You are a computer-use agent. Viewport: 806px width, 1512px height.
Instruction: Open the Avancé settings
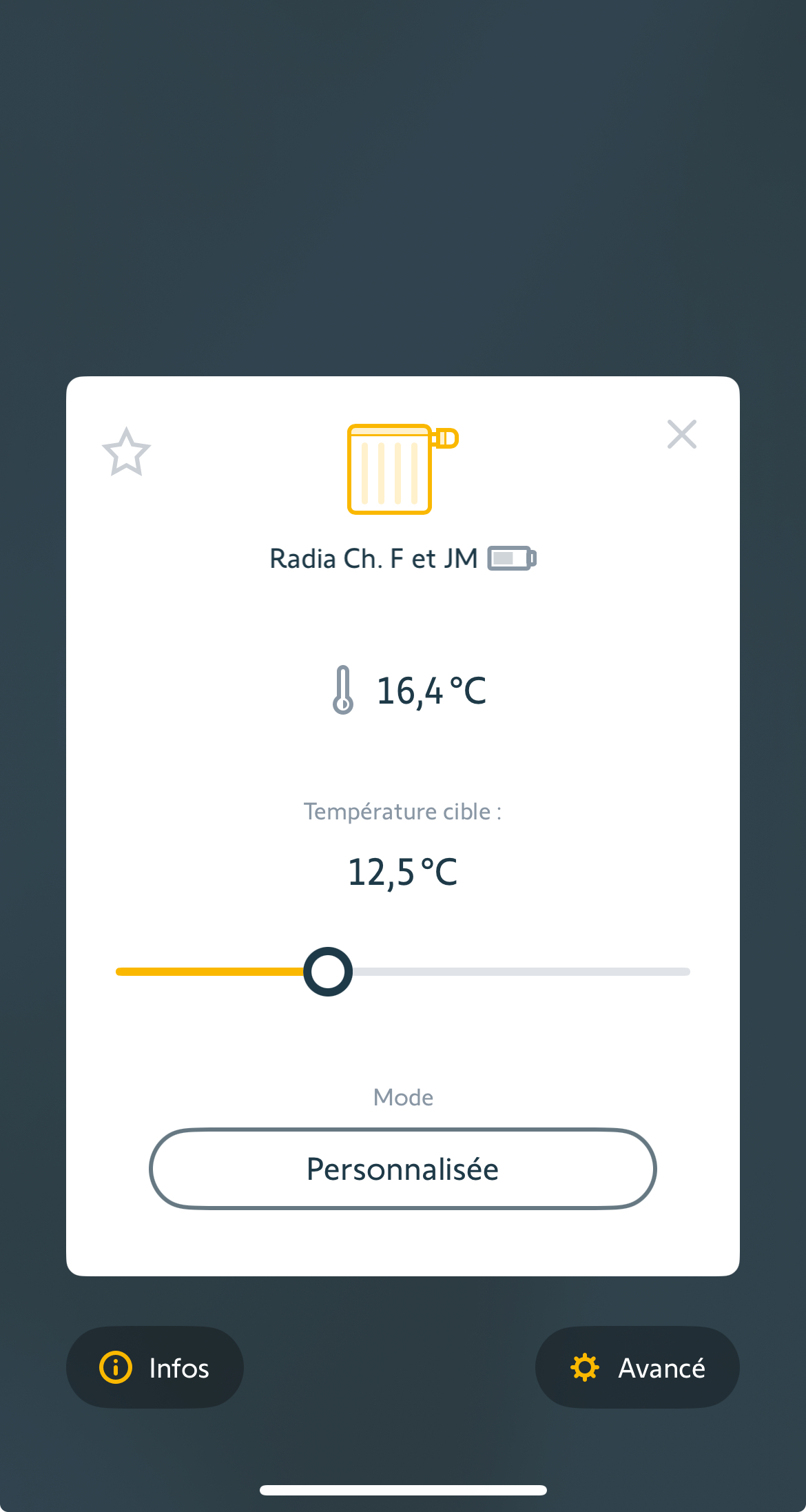637,1367
